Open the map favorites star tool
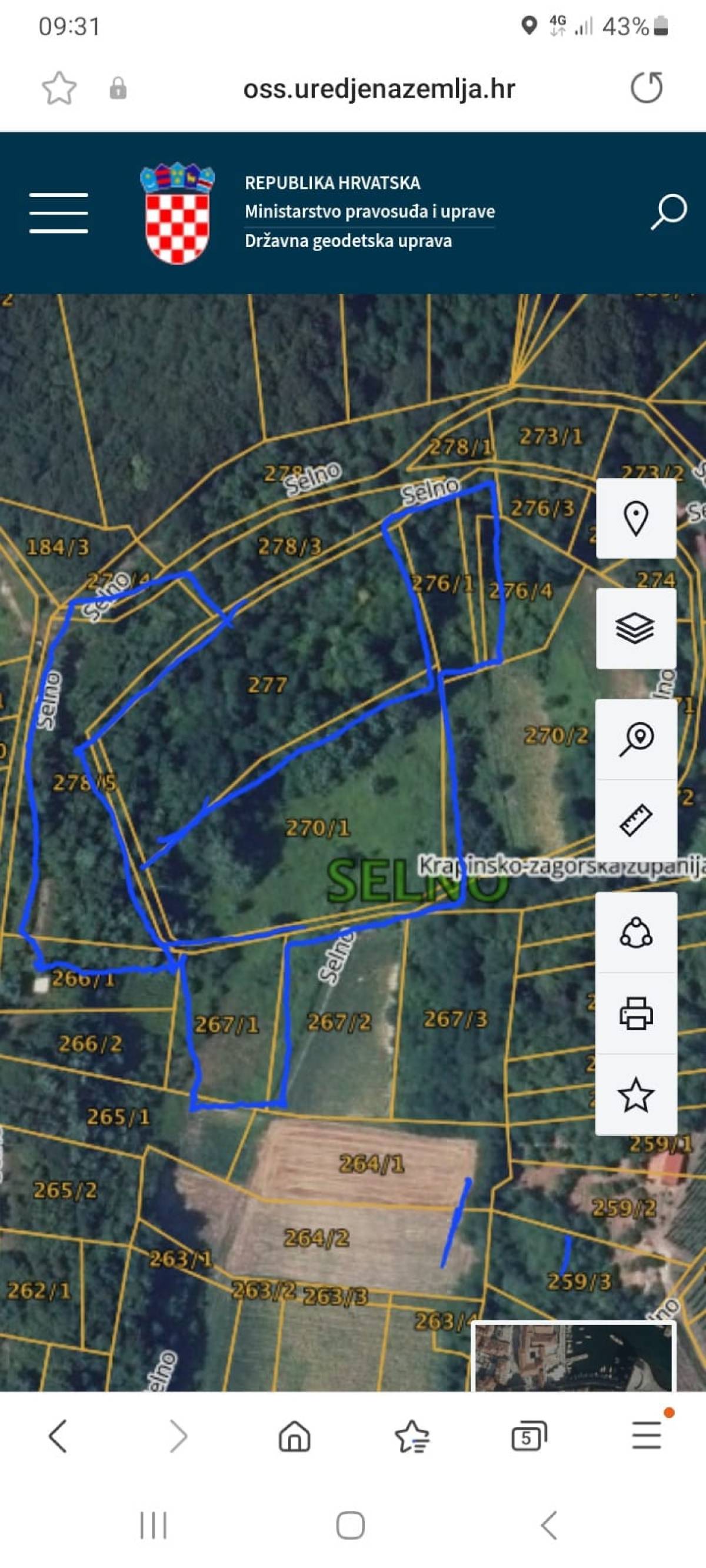Image resolution: width=706 pixels, height=1568 pixels. pyautogui.click(x=636, y=1095)
